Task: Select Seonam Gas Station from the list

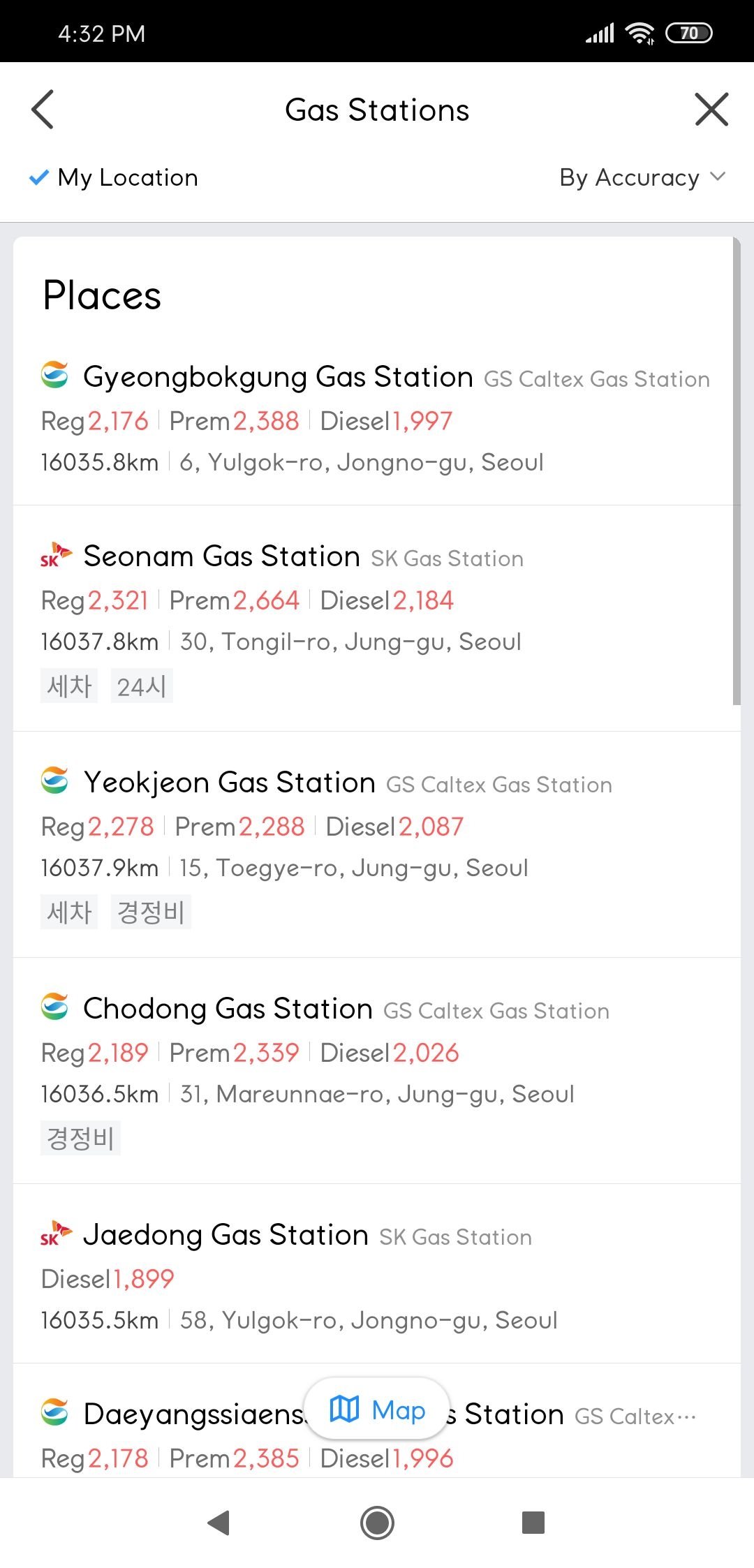Action: [x=377, y=619]
